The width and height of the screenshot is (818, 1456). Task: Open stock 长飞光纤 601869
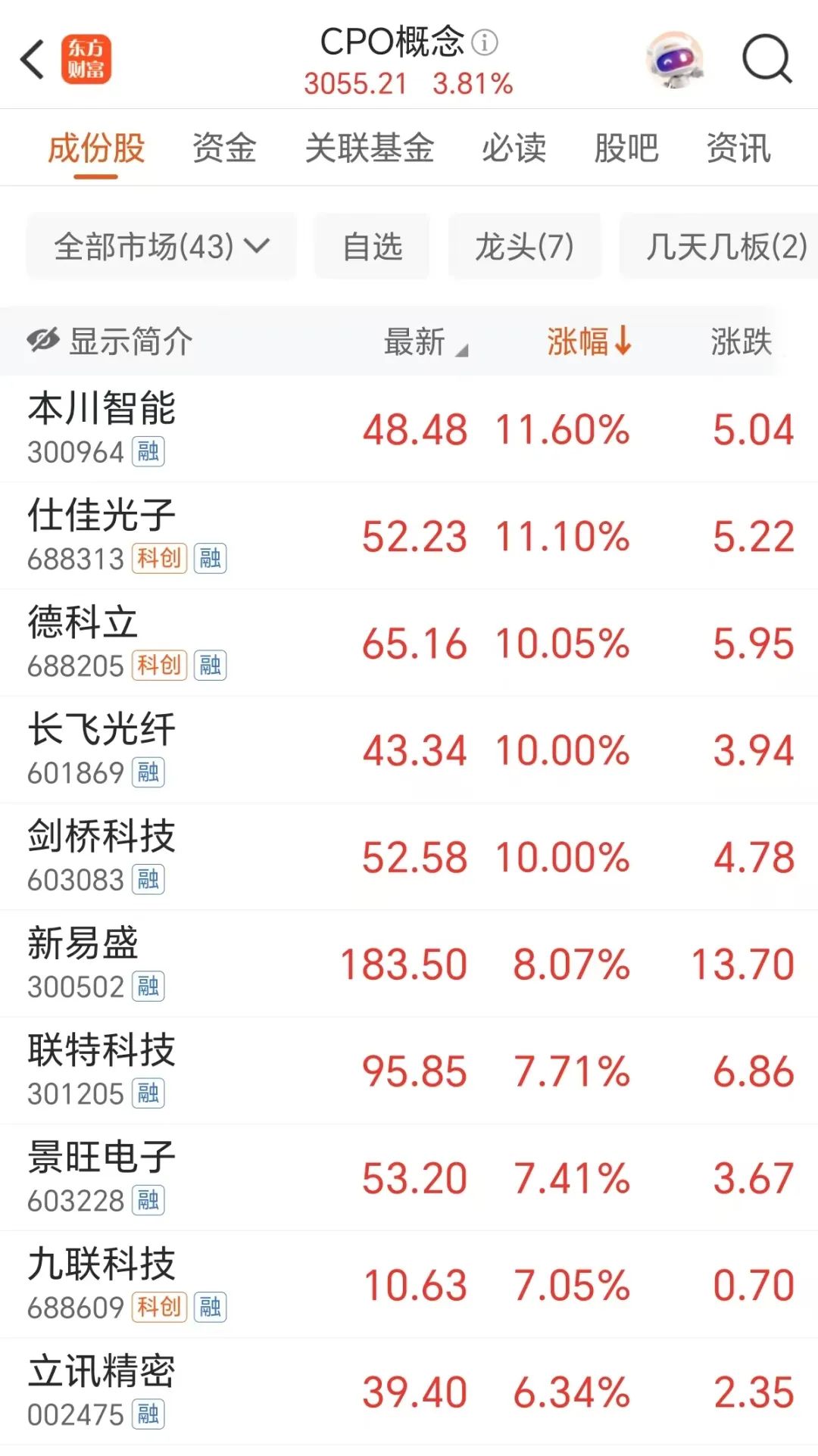pos(409,750)
